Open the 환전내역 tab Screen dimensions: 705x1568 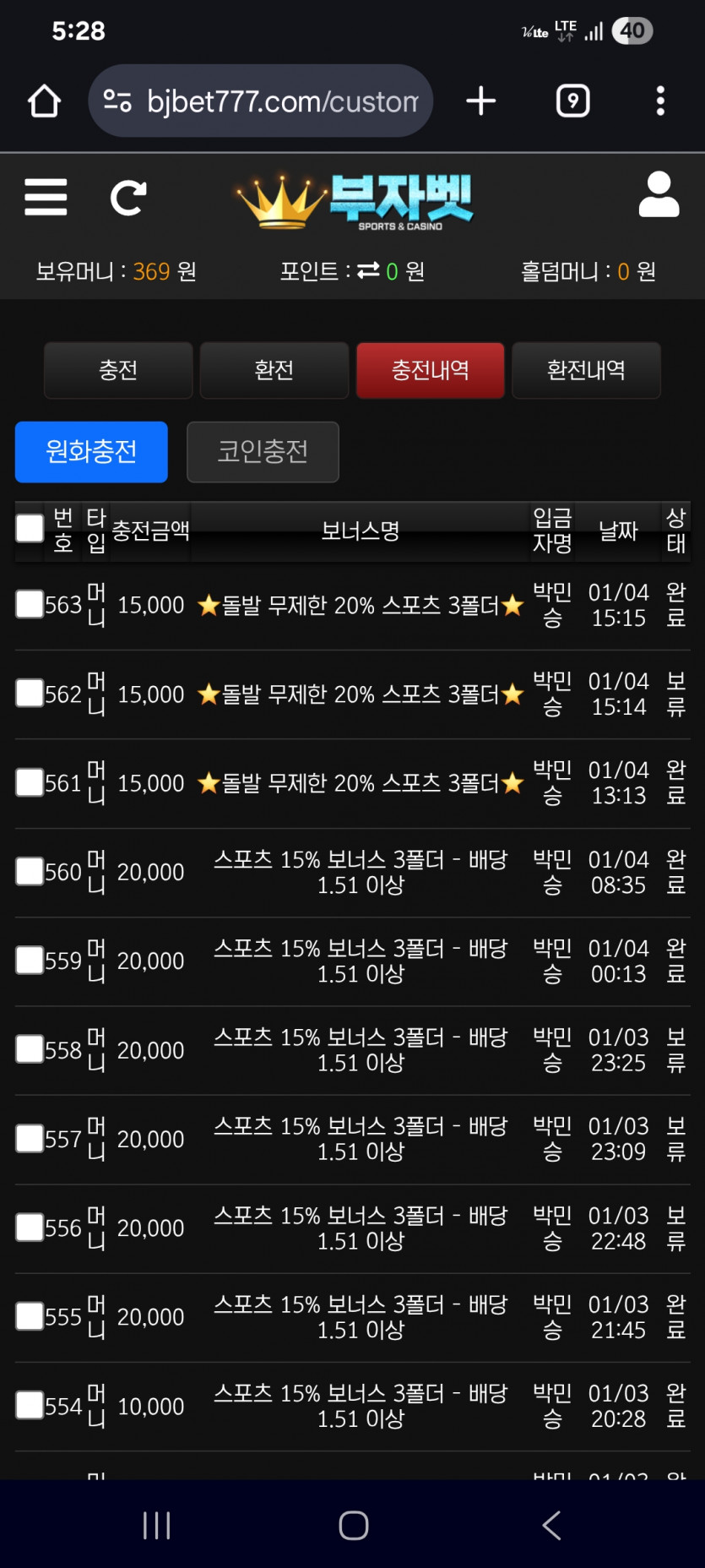tap(586, 370)
